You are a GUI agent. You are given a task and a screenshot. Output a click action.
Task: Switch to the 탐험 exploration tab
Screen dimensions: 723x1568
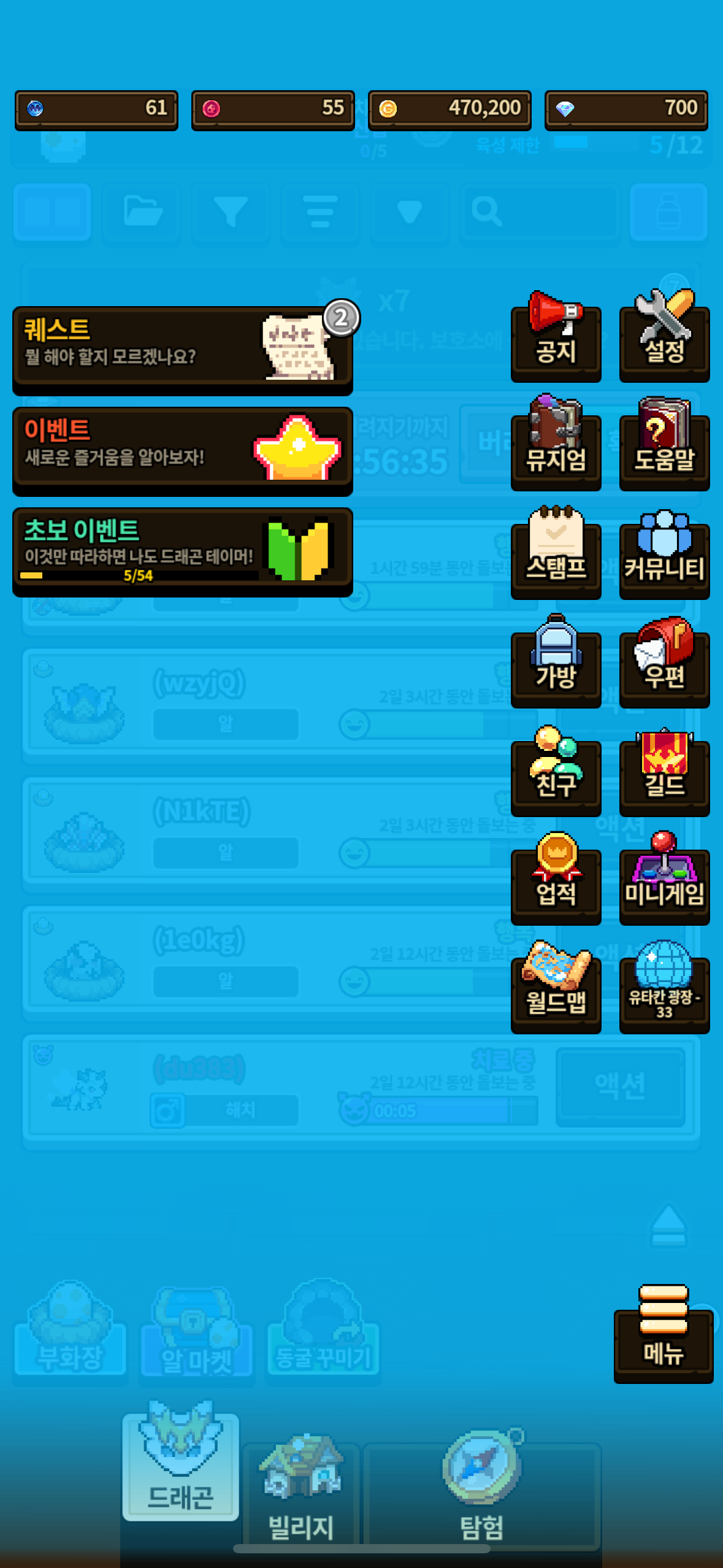[482, 1497]
